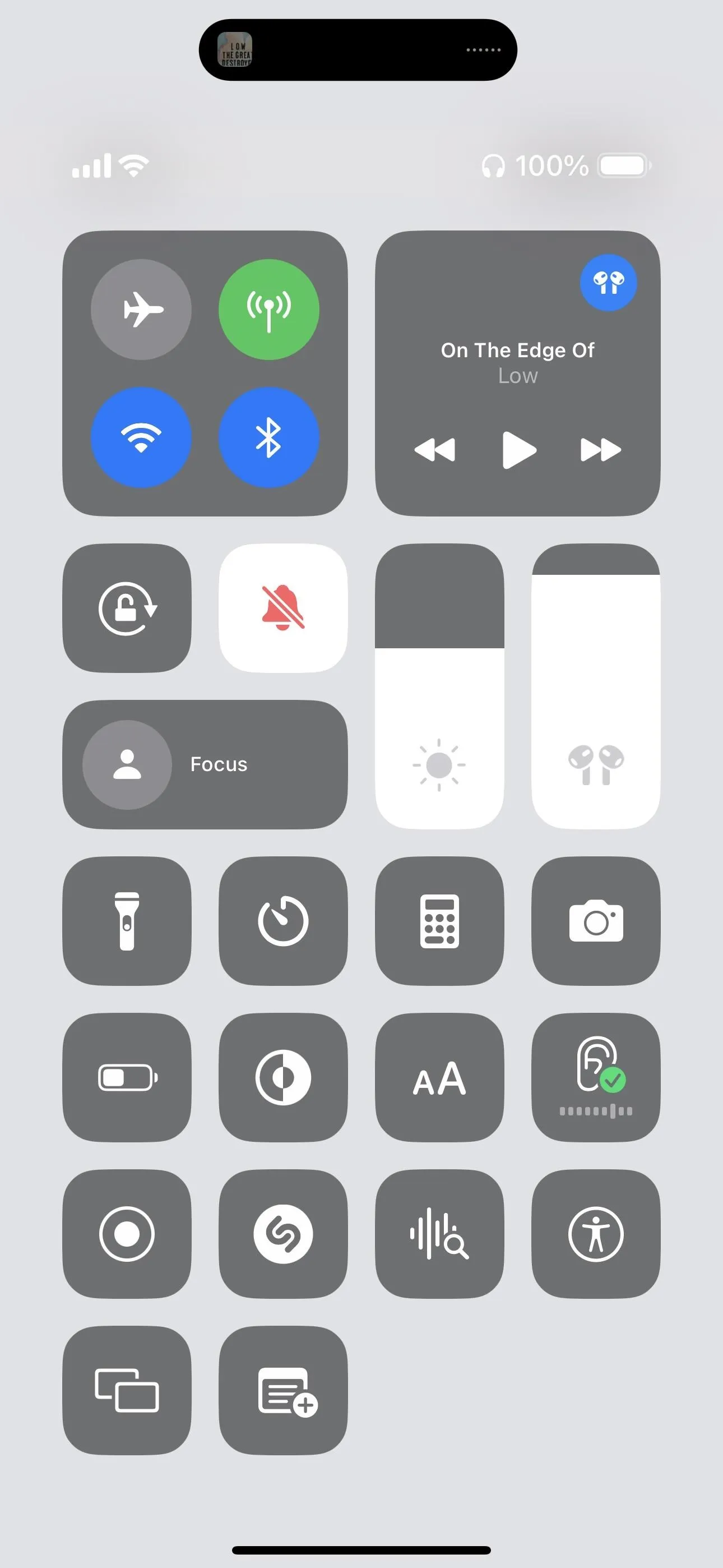Viewport: 723px width, 1568px height.
Task: Turn off silent mode bell
Action: pos(284,608)
